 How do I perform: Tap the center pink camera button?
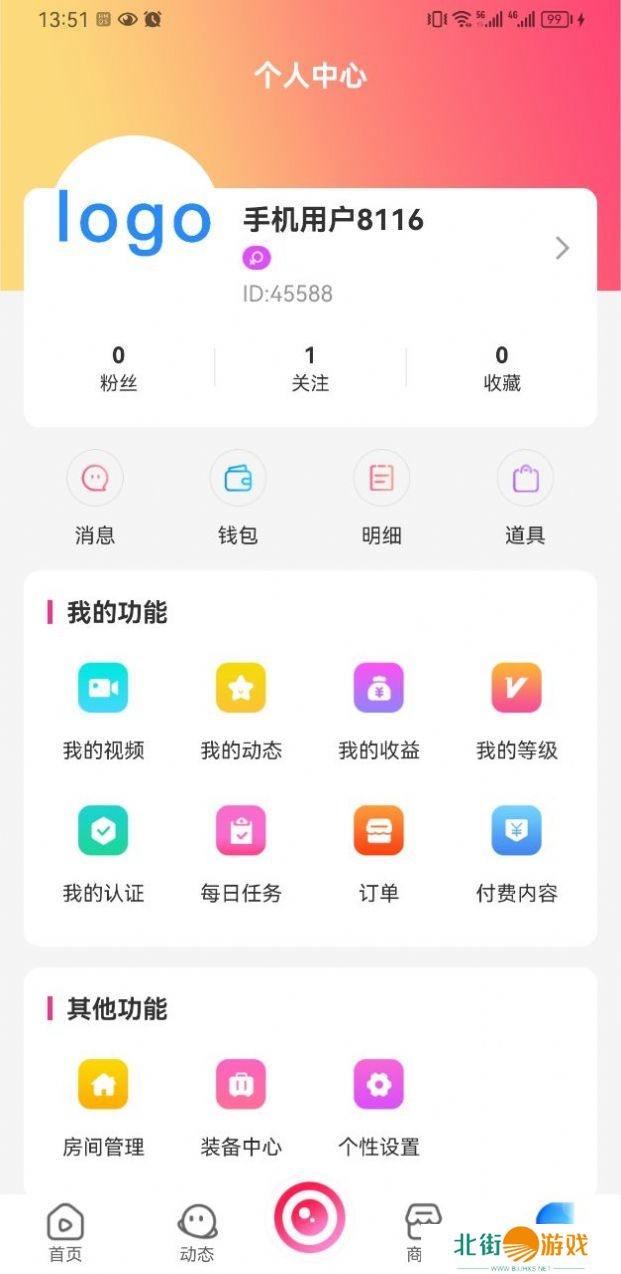310,1217
